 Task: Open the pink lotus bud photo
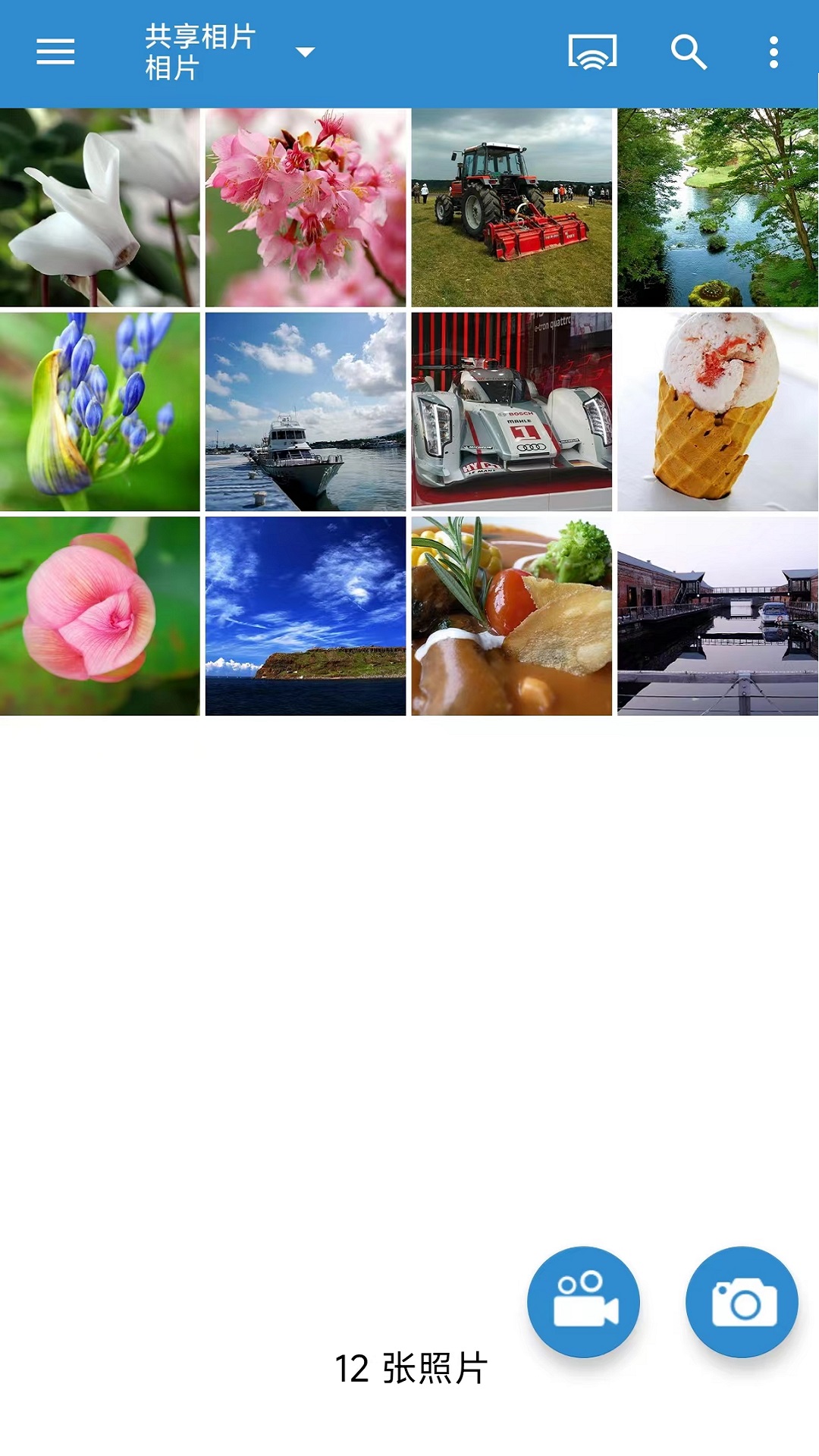coord(100,616)
